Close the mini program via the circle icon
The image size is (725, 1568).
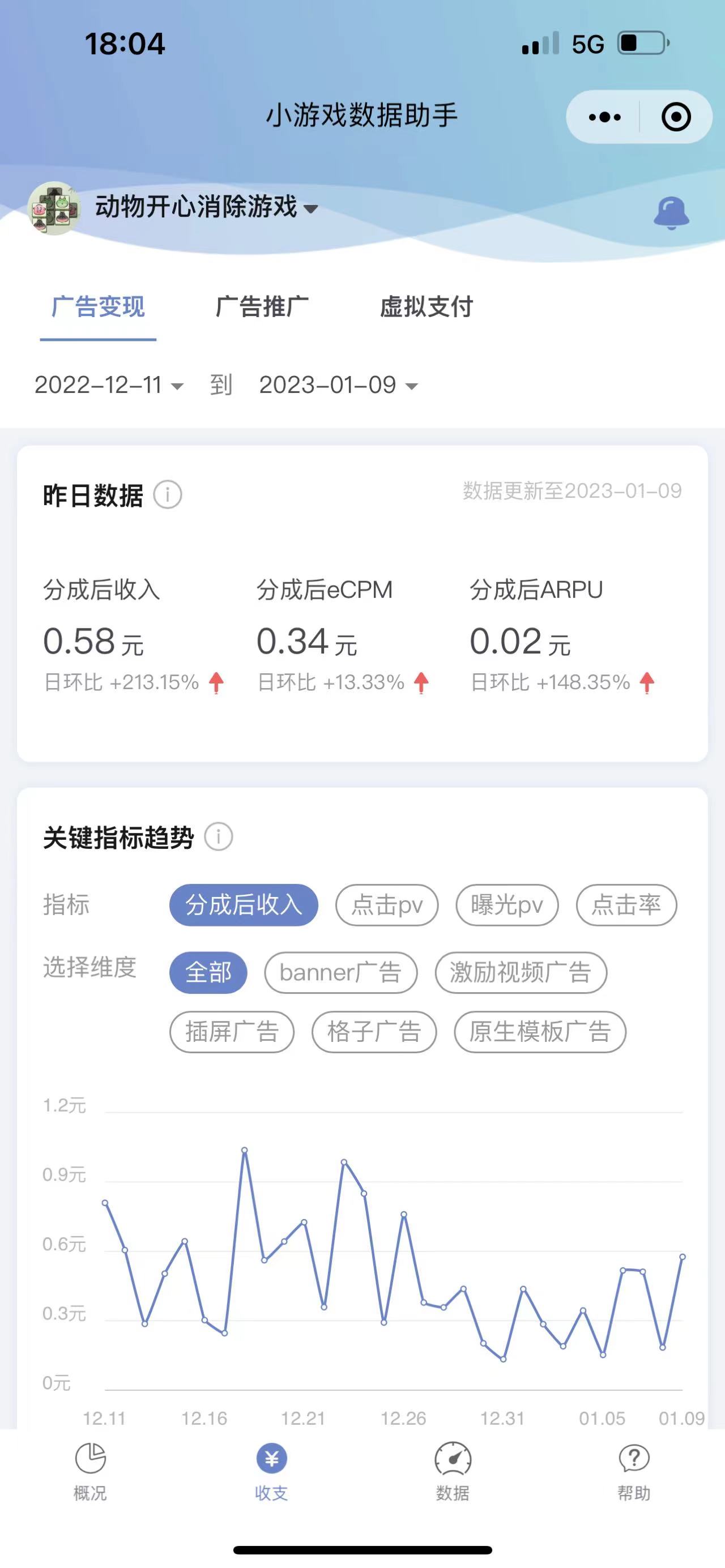(x=676, y=117)
